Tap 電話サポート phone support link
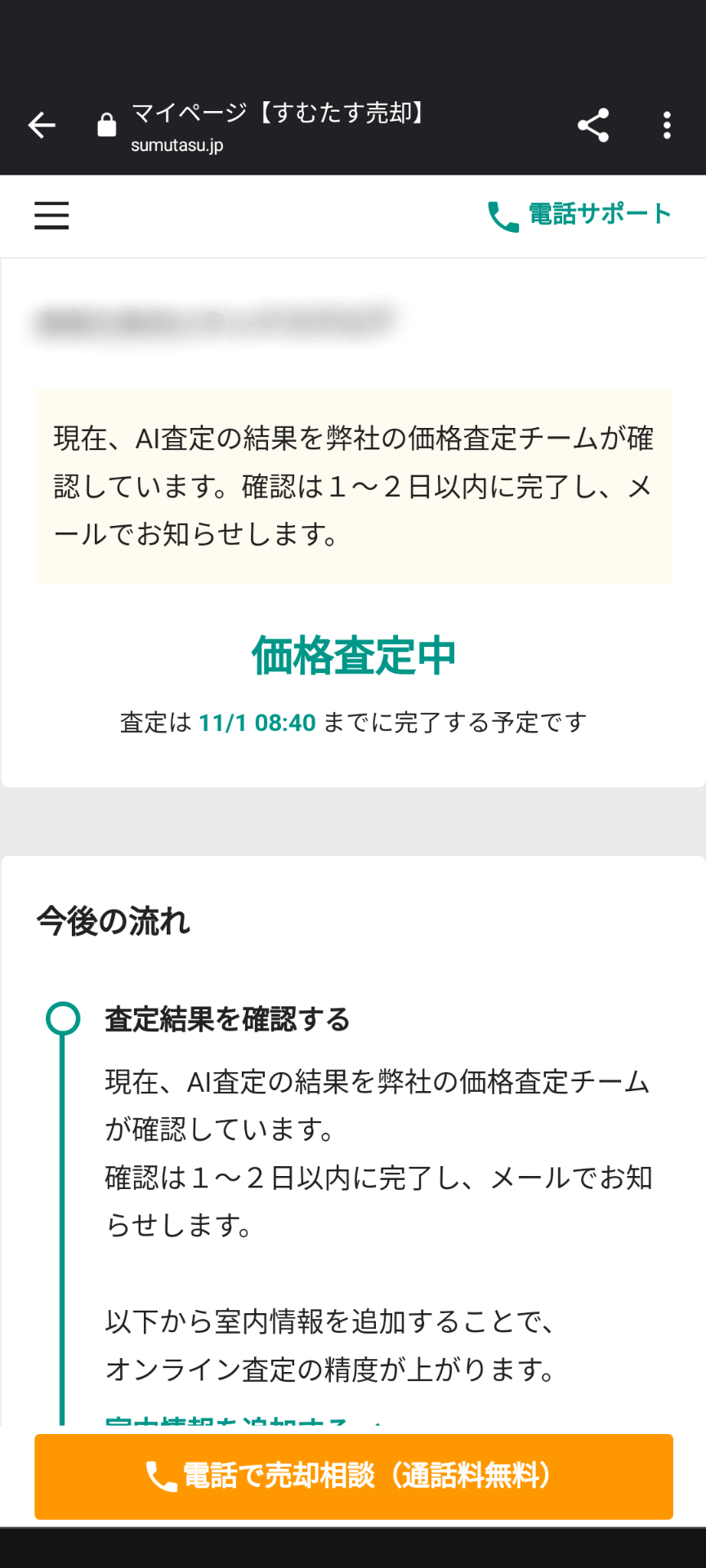This screenshot has width=706, height=1568. (579, 216)
